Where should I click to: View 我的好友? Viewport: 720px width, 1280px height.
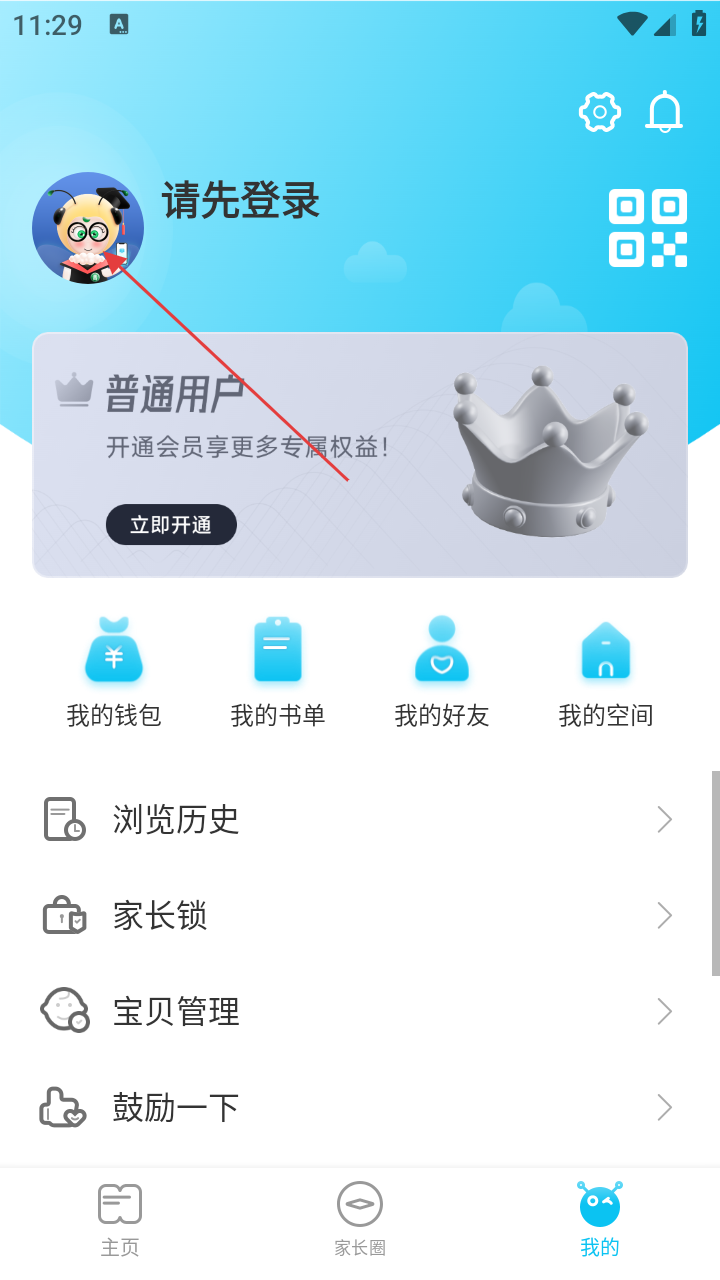click(442, 672)
